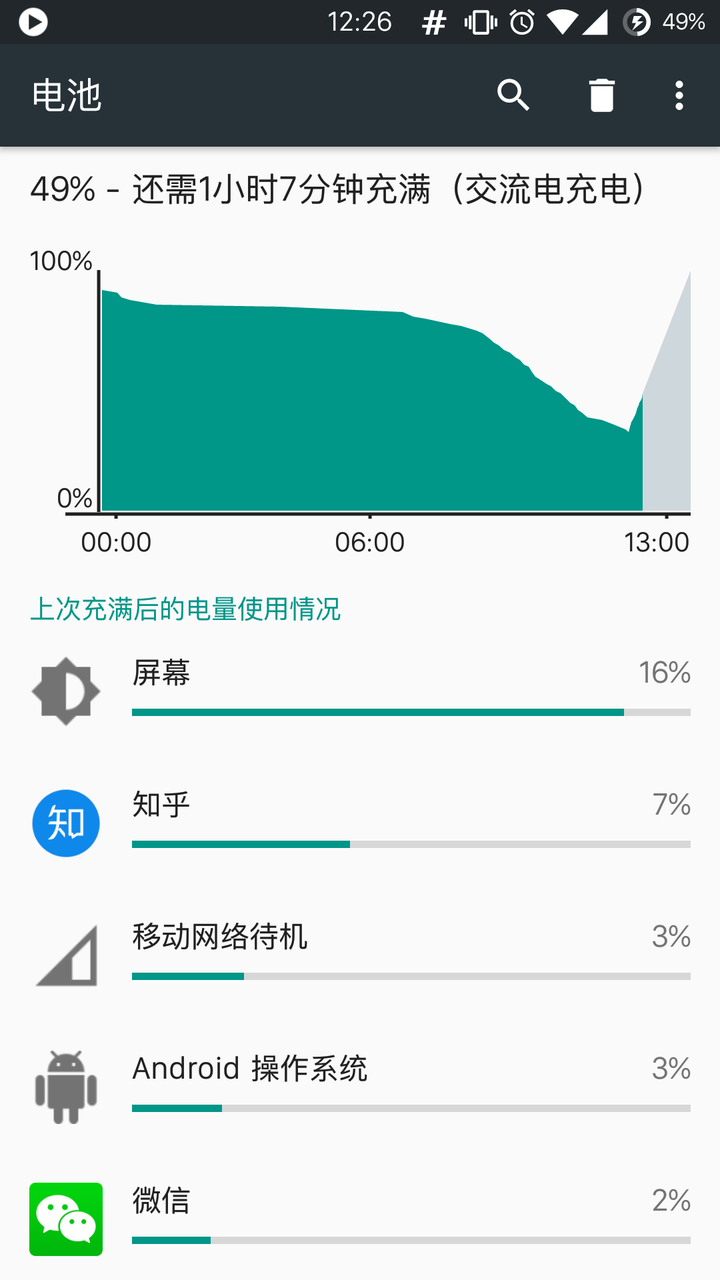This screenshot has width=720, height=1280.
Task: Tap the play arrow icon in the status bar
Action: click(33, 21)
